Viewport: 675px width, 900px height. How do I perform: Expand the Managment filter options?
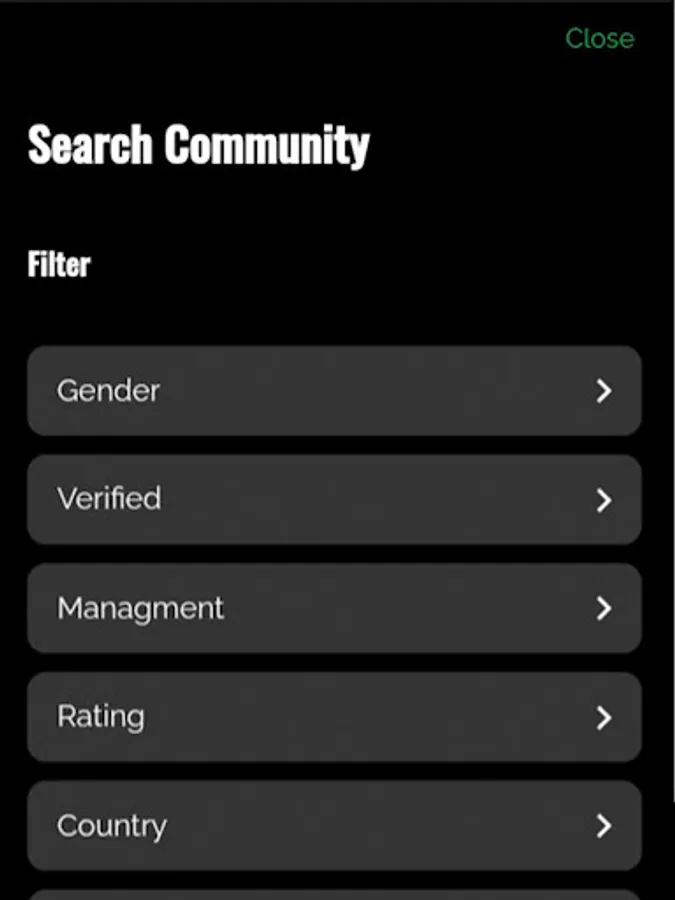click(334, 608)
